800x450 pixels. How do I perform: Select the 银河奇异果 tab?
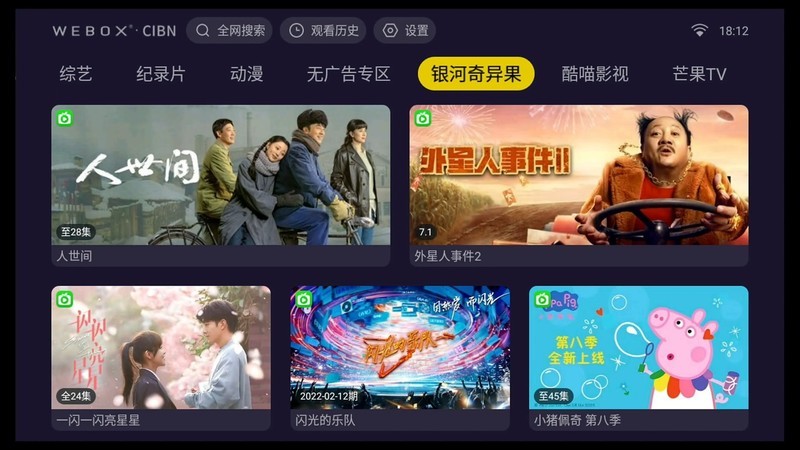tap(476, 74)
